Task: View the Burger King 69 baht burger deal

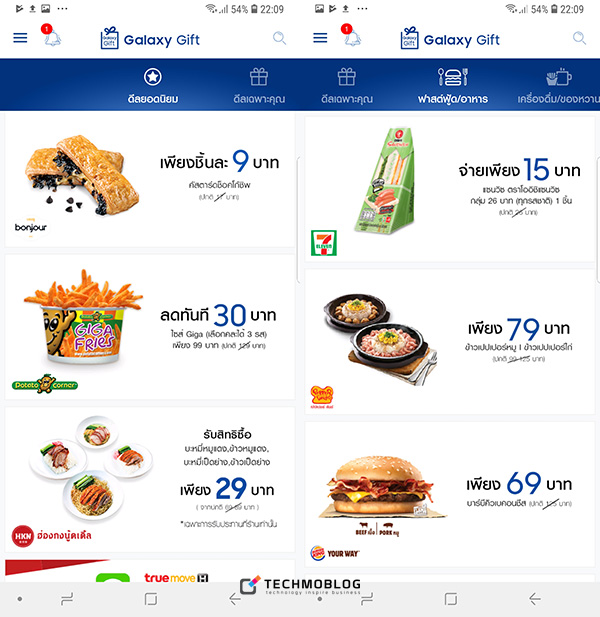Action: pos(450,495)
